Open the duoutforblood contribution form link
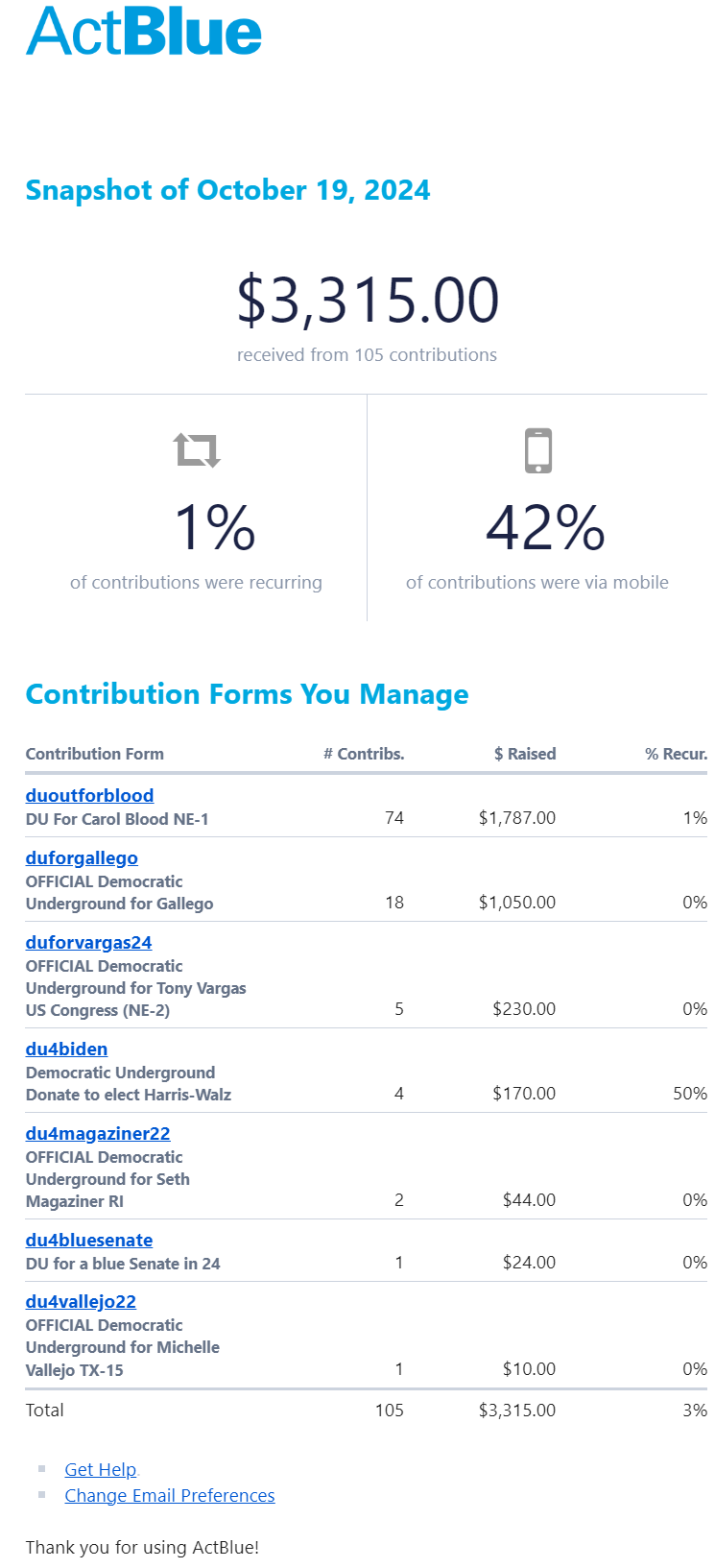The image size is (715, 1568). pyautogui.click(x=89, y=795)
